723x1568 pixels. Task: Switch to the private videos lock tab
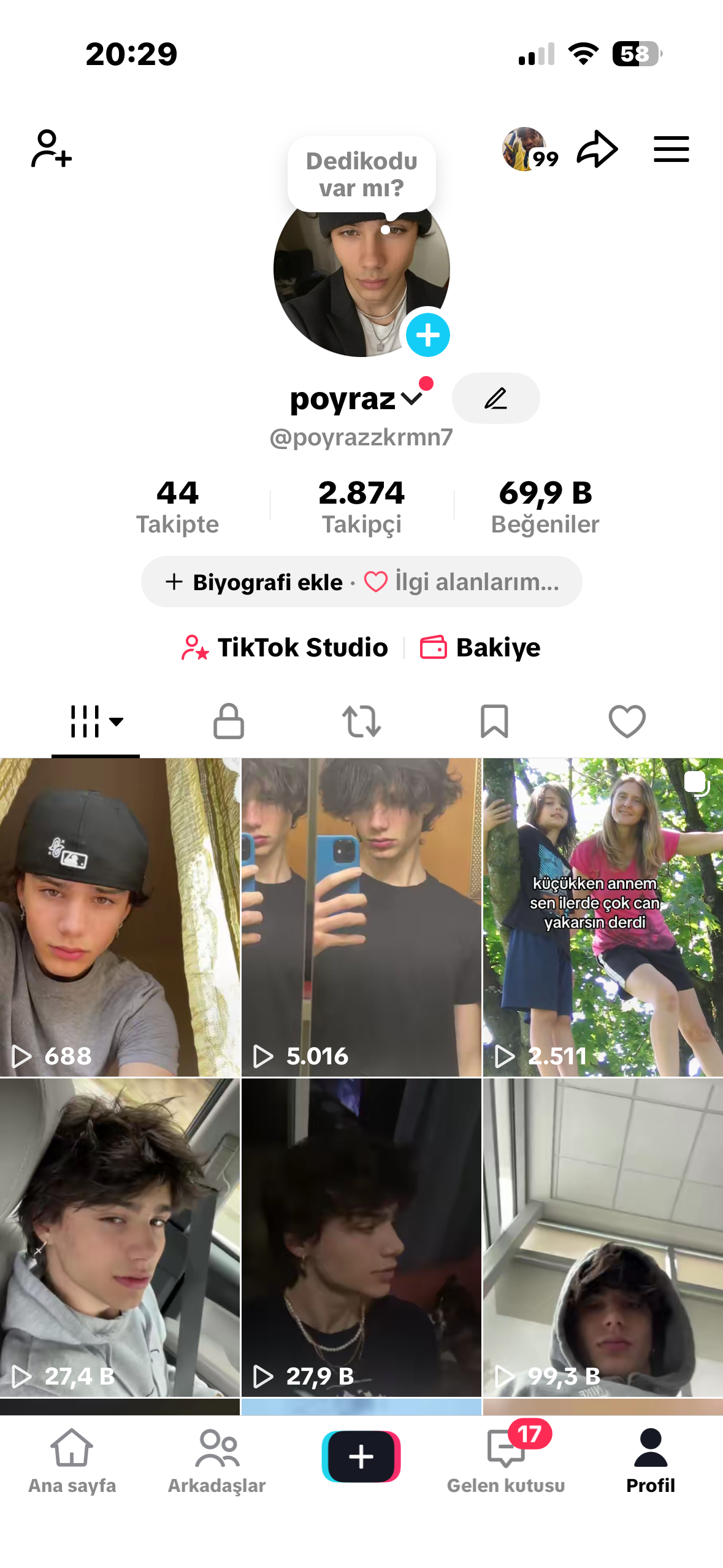pos(228,721)
